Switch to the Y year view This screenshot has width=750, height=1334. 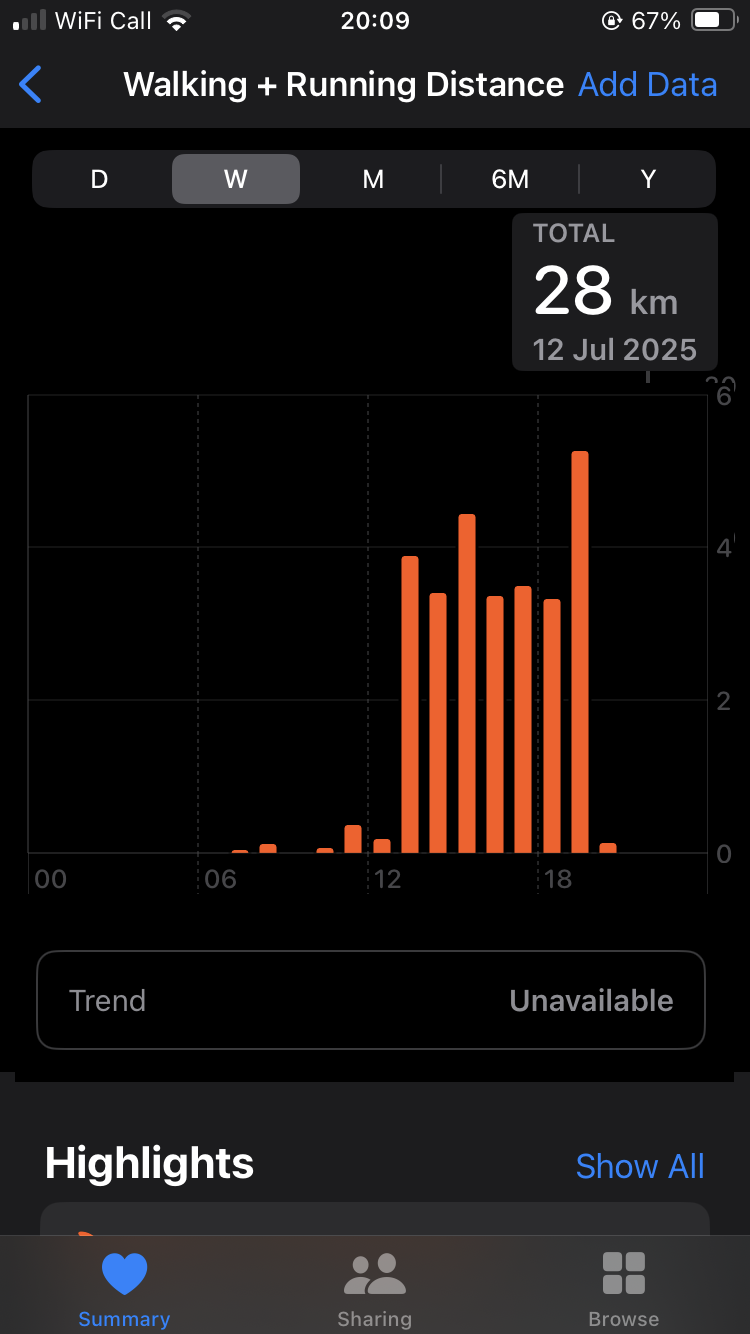coord(648,179)
